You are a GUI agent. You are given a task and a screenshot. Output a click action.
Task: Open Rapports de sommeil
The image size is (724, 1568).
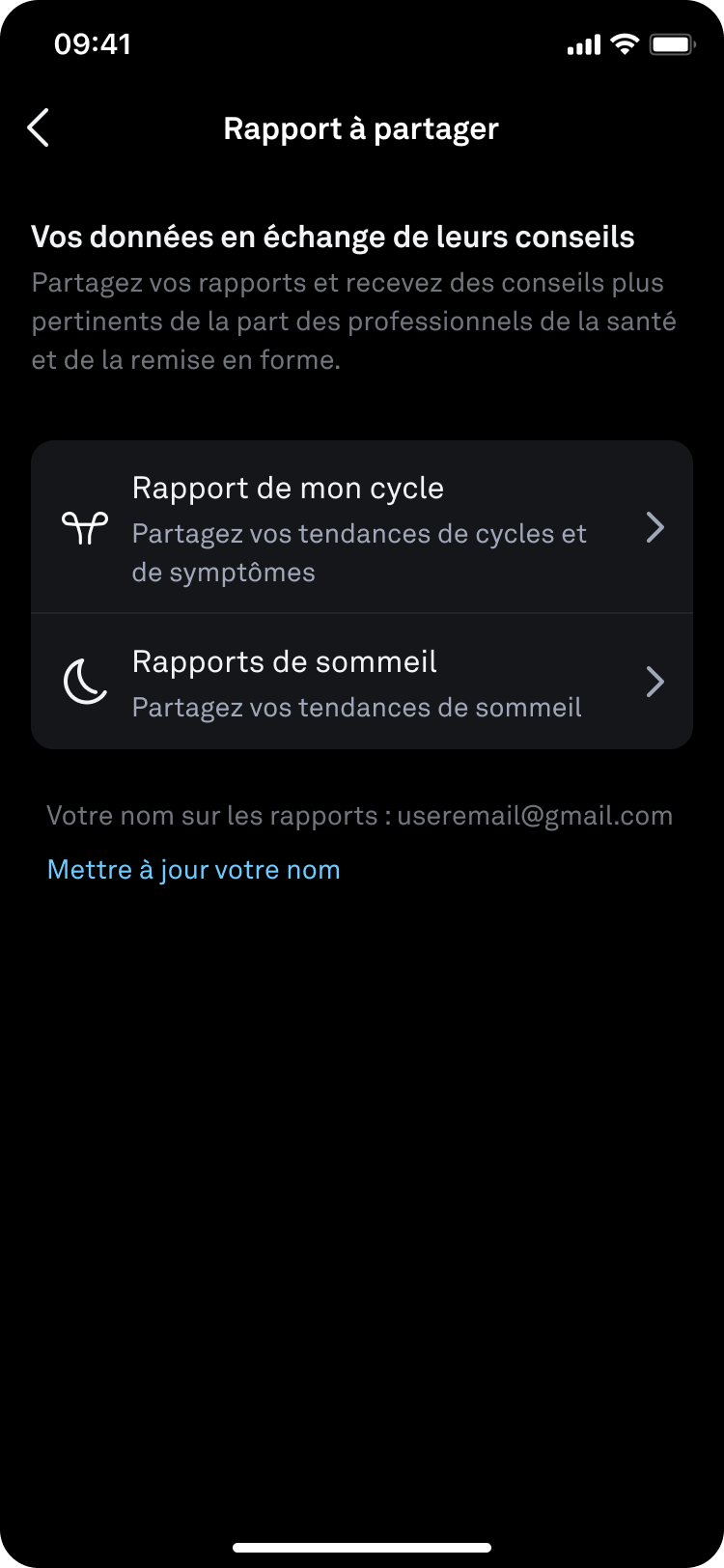click(362, 682)
